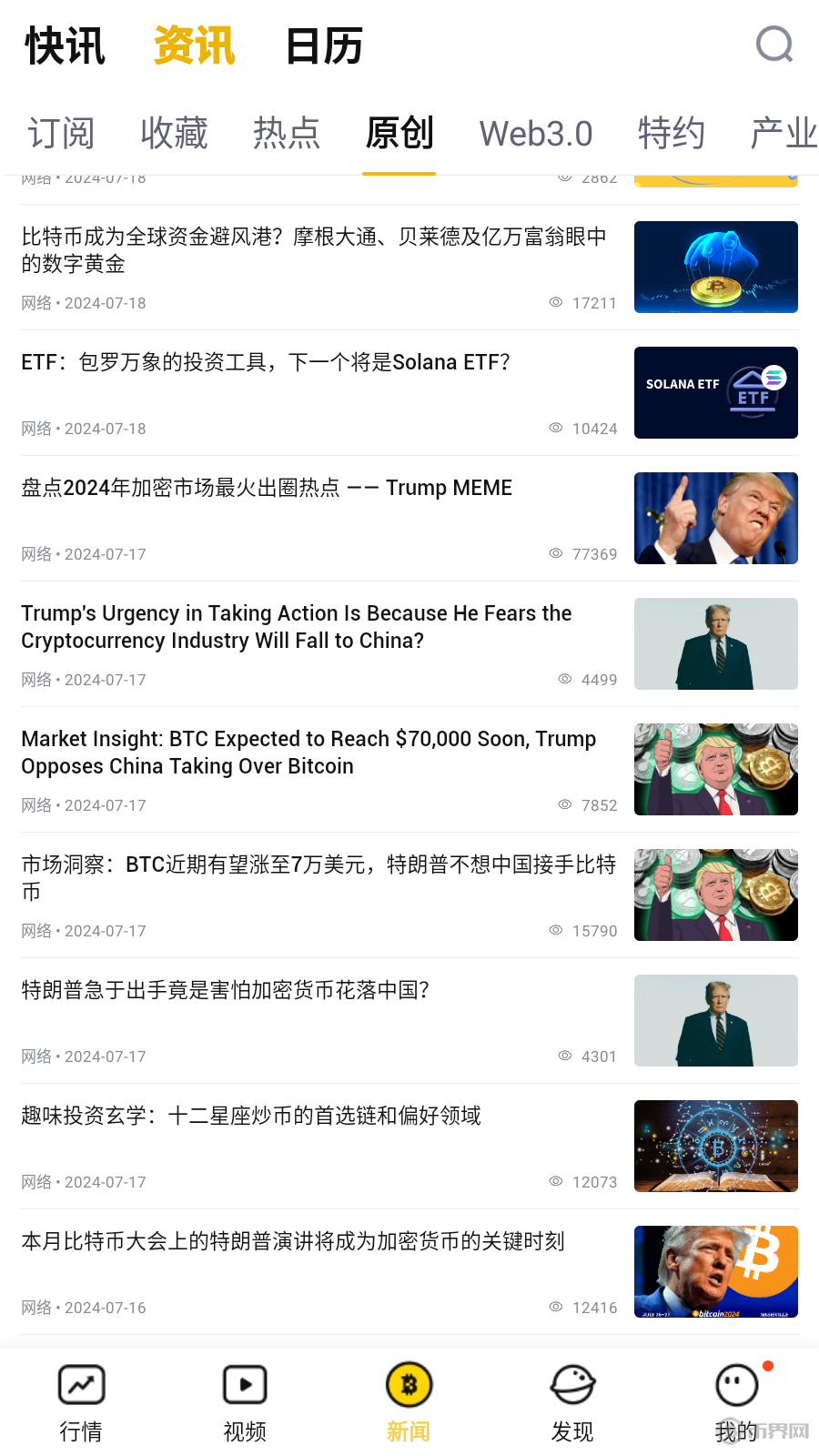Open the 市场洞察 BTC近期有望涨至7万美元 article

(x=318, y=878)
